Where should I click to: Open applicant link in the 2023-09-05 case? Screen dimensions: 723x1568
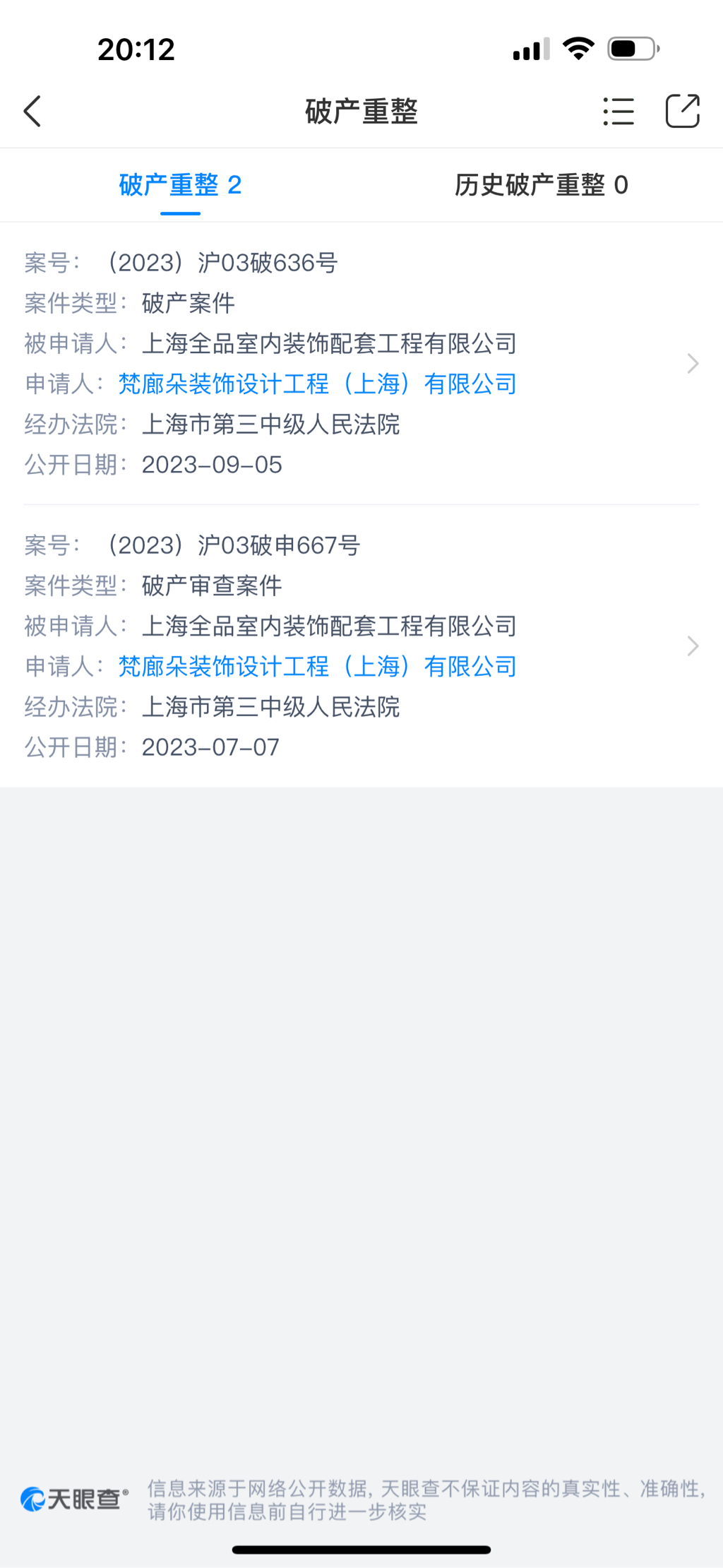(317, 384)
